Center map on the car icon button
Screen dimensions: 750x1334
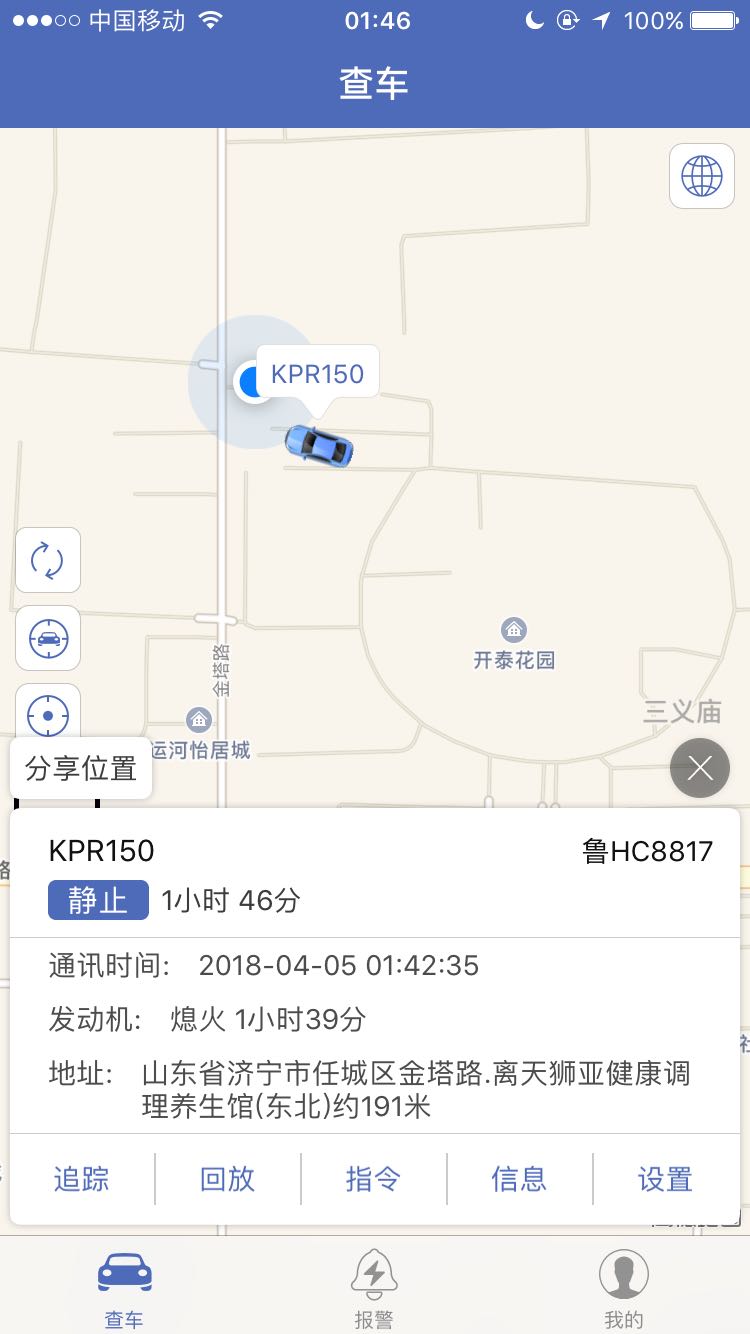pos(48,638)
